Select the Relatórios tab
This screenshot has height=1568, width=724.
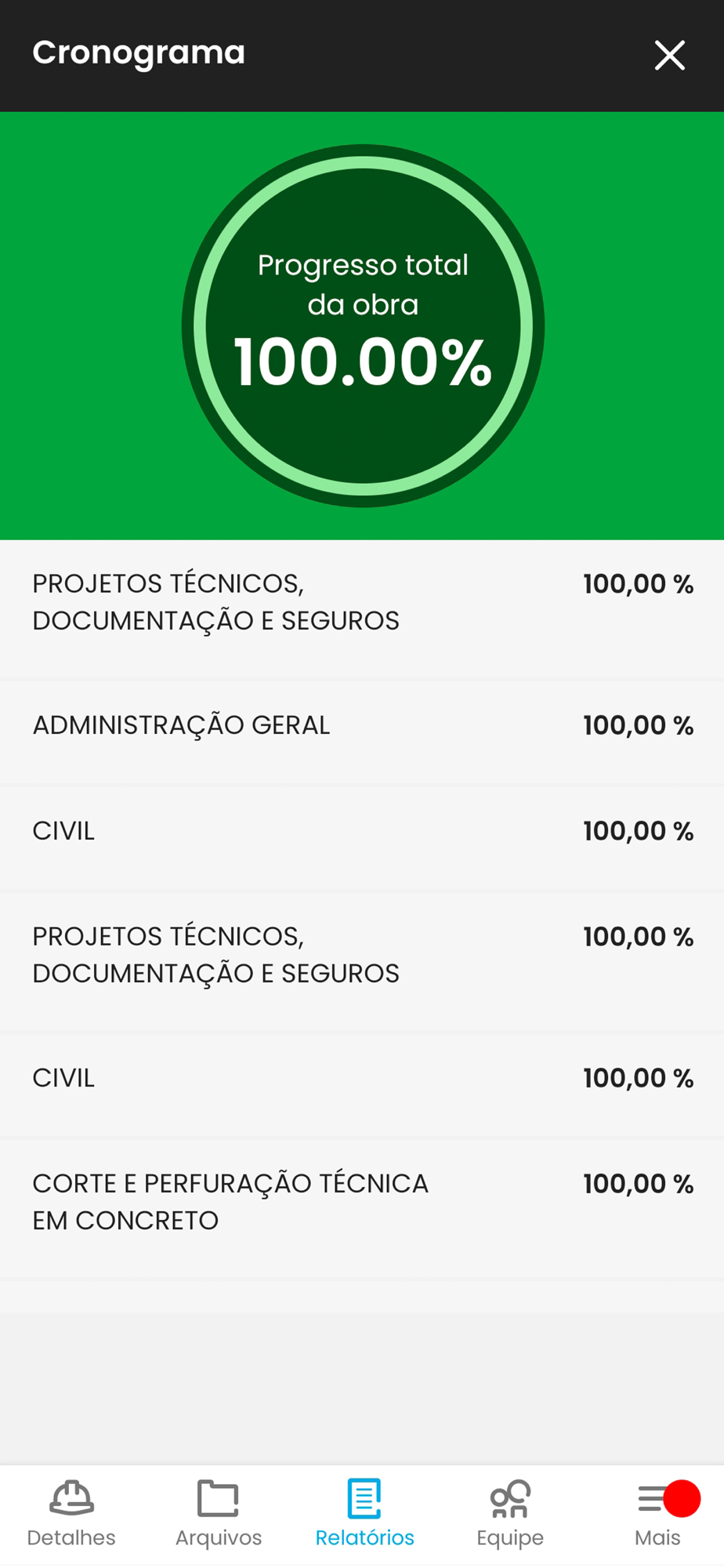pos(364,1514)
